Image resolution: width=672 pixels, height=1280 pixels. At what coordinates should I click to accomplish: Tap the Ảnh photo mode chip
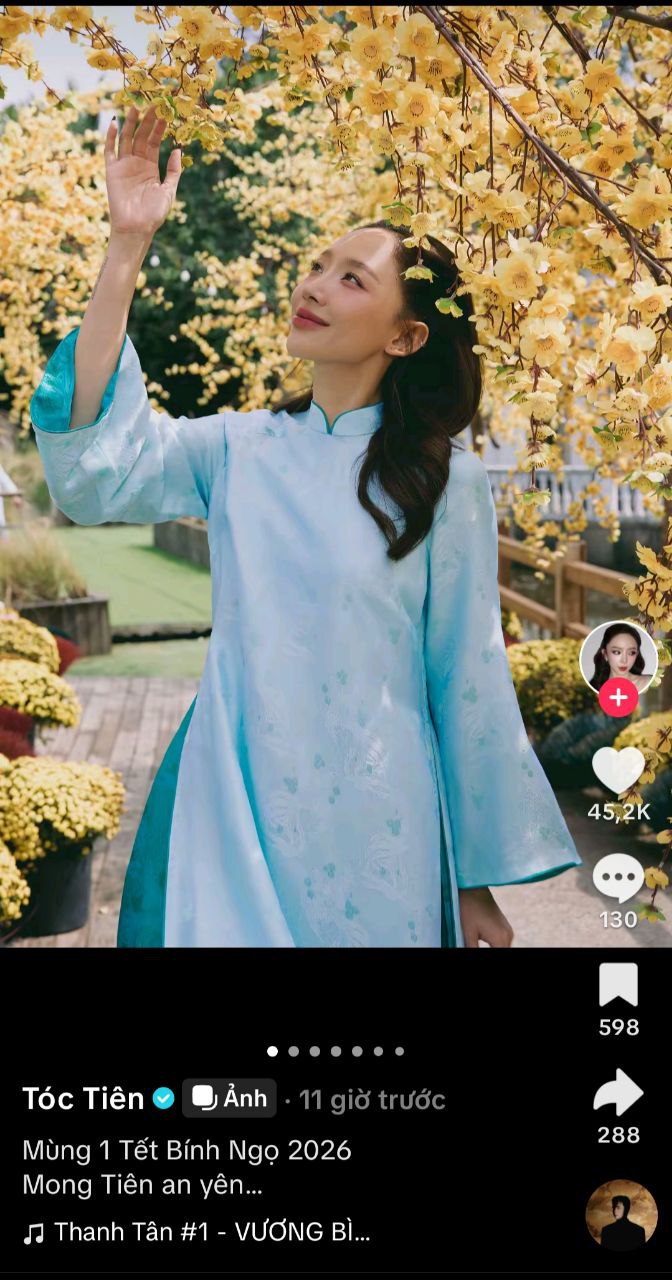tap(229, 1098)
